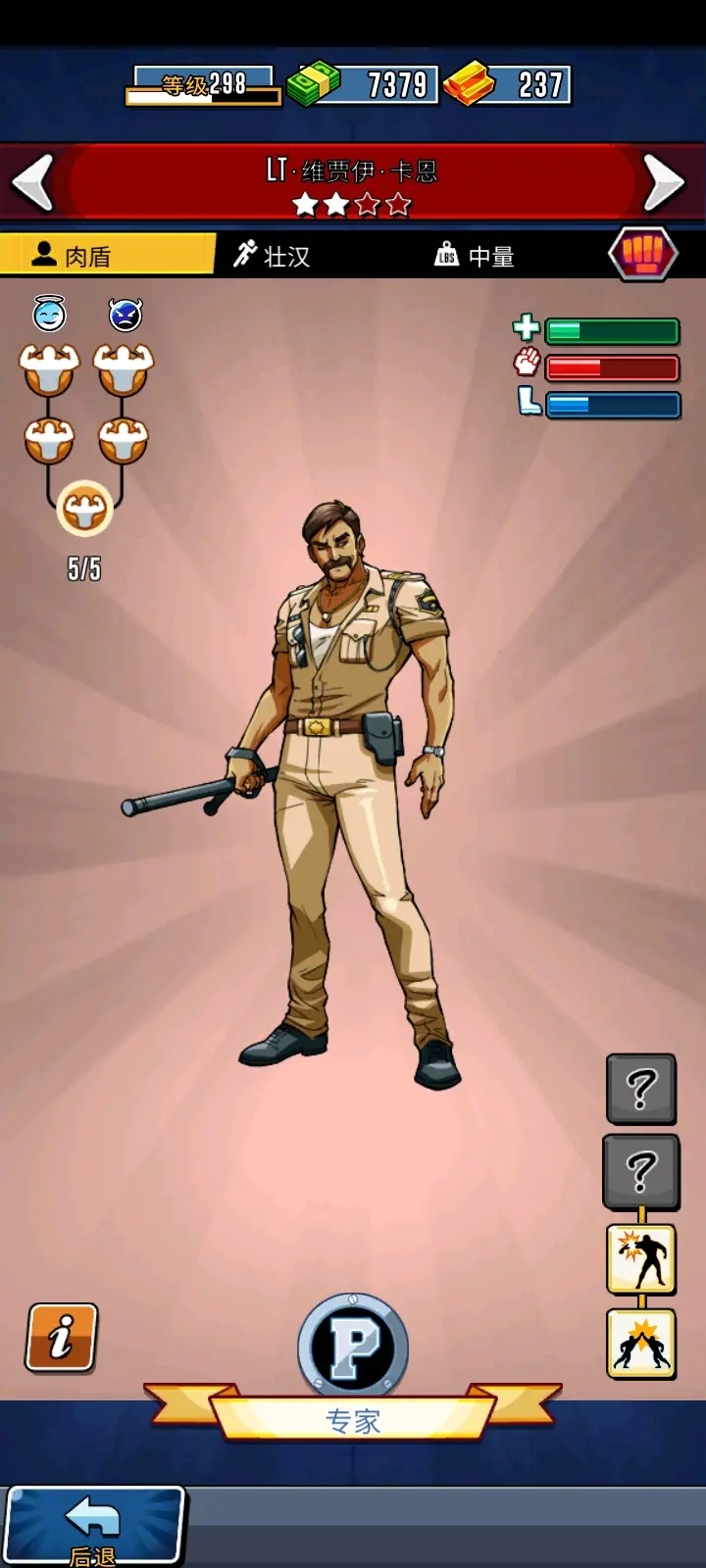View the single fighter strike skill
706x1568 pixels.
point(642,1258)
